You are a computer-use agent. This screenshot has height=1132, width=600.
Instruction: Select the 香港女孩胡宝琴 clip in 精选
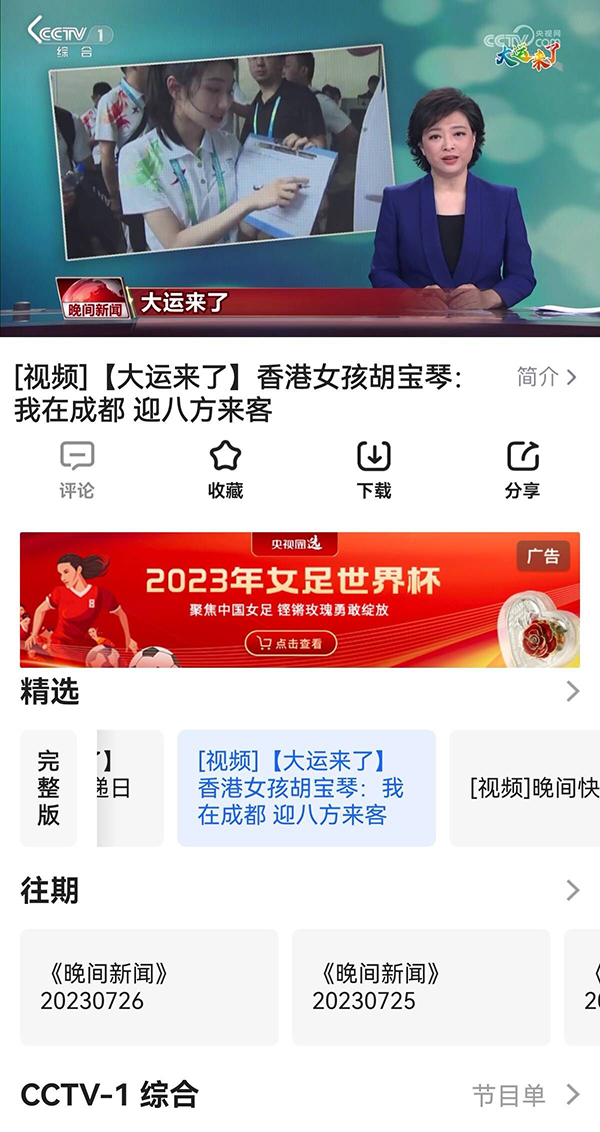tap(306, 788)
